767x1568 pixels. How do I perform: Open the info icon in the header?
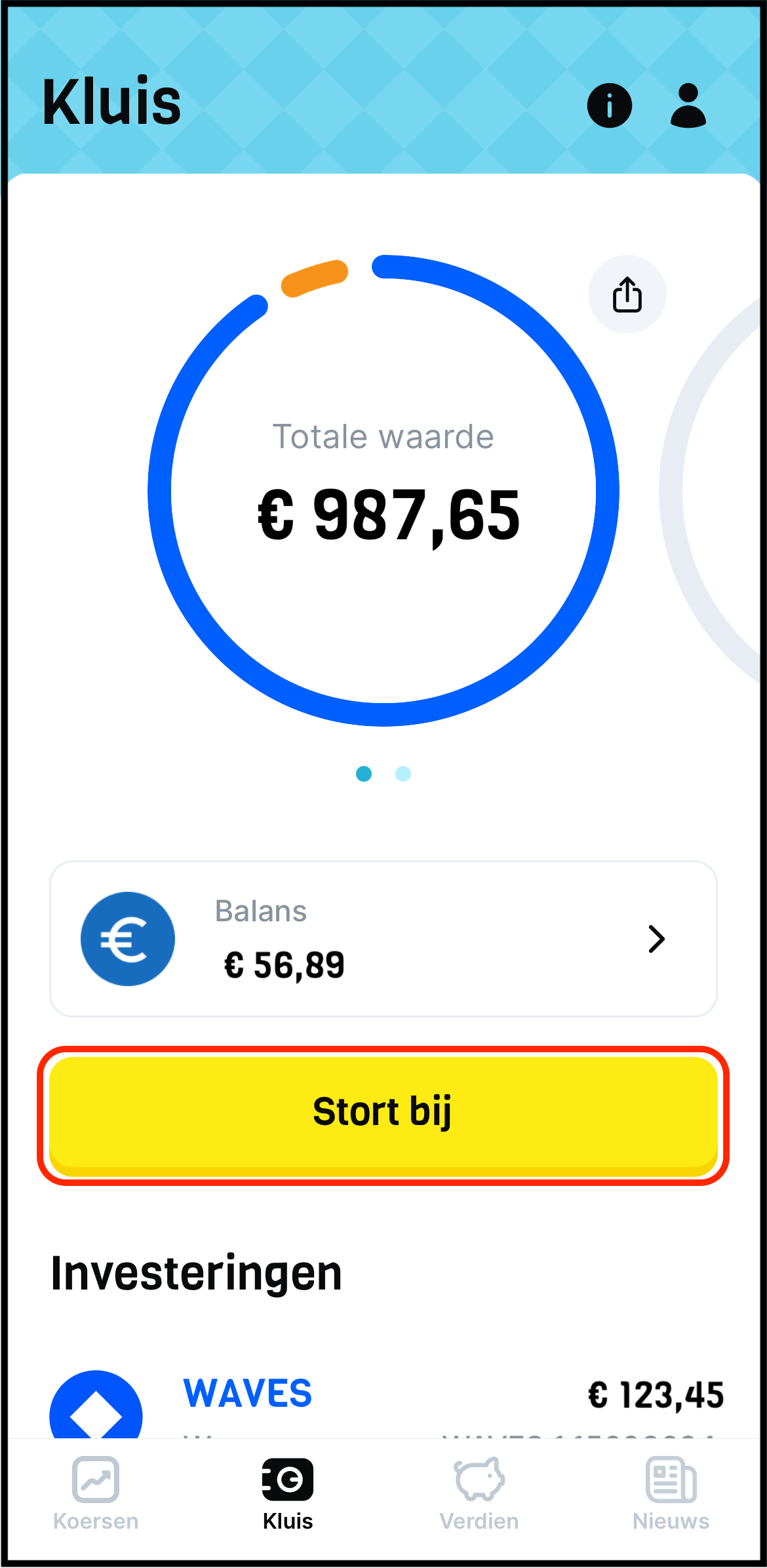click(x=609, y=105)
